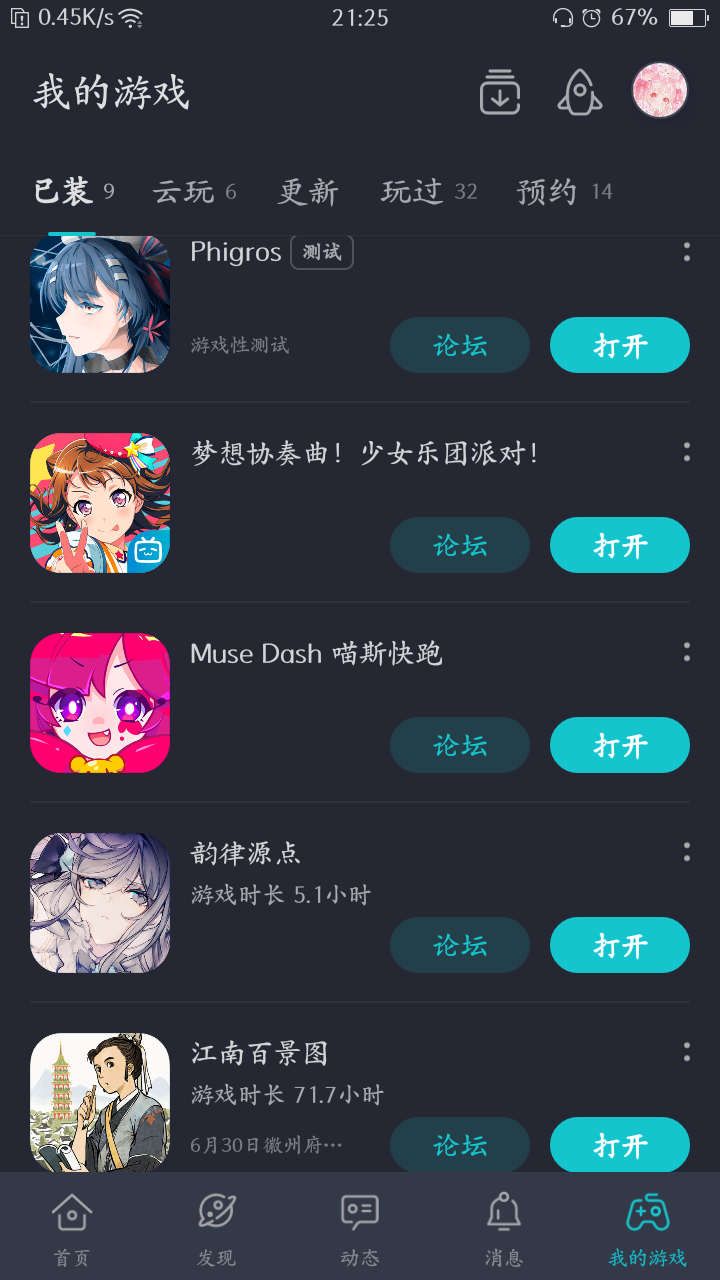Switch to the 更新 tab
Viewport: 720px width, 1280px height.
point(308,191)
